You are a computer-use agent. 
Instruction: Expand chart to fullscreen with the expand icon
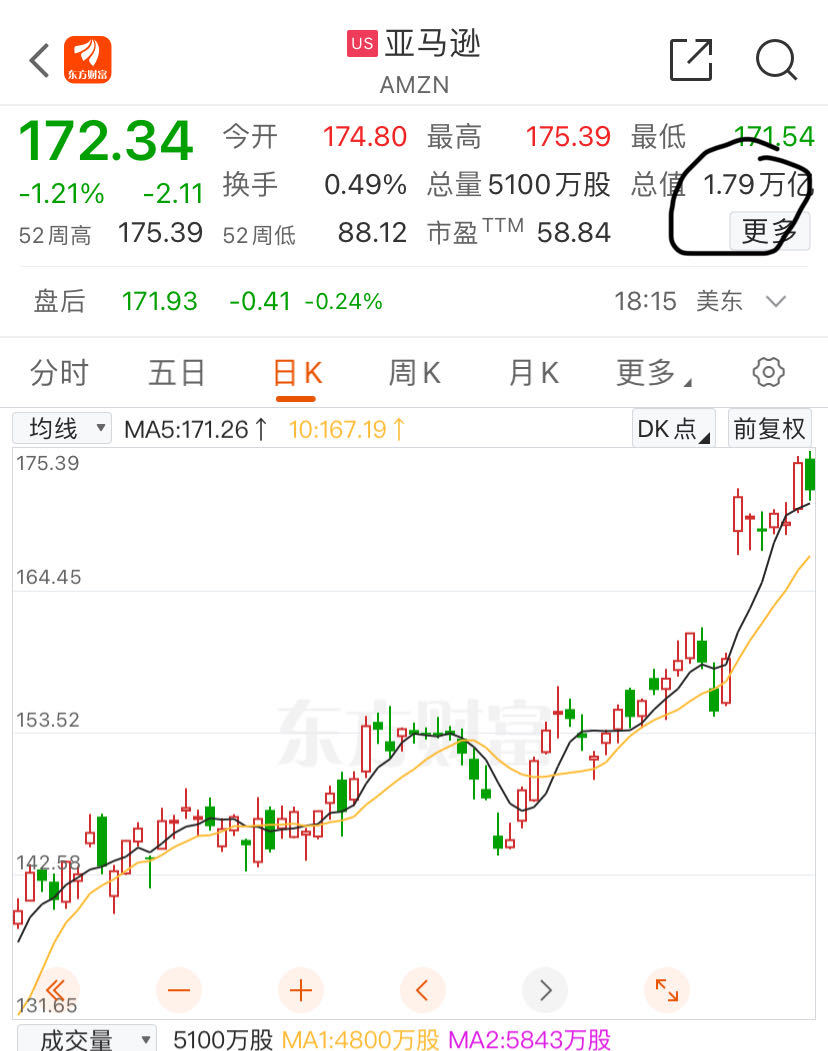point(667,990)
